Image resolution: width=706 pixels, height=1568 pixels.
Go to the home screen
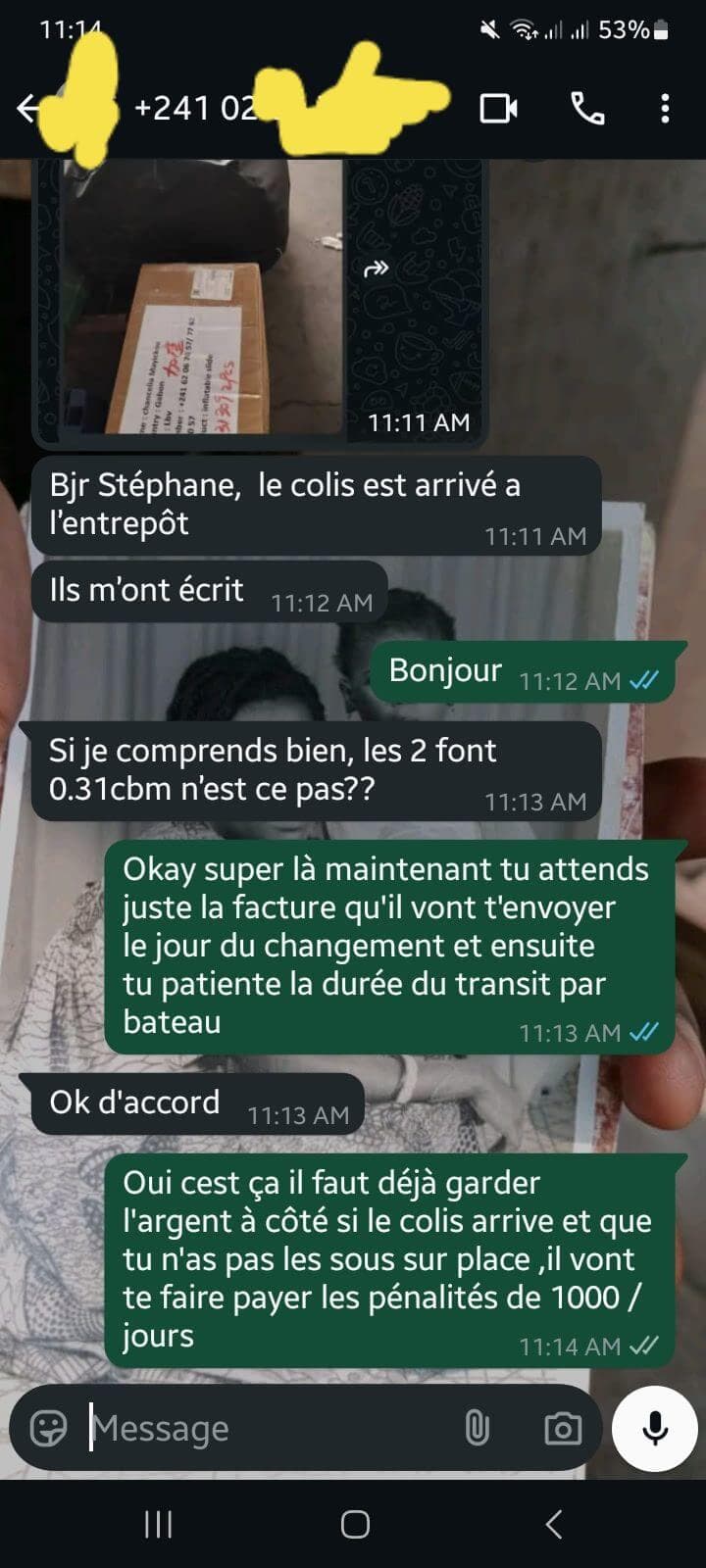tap(354, 1524)
